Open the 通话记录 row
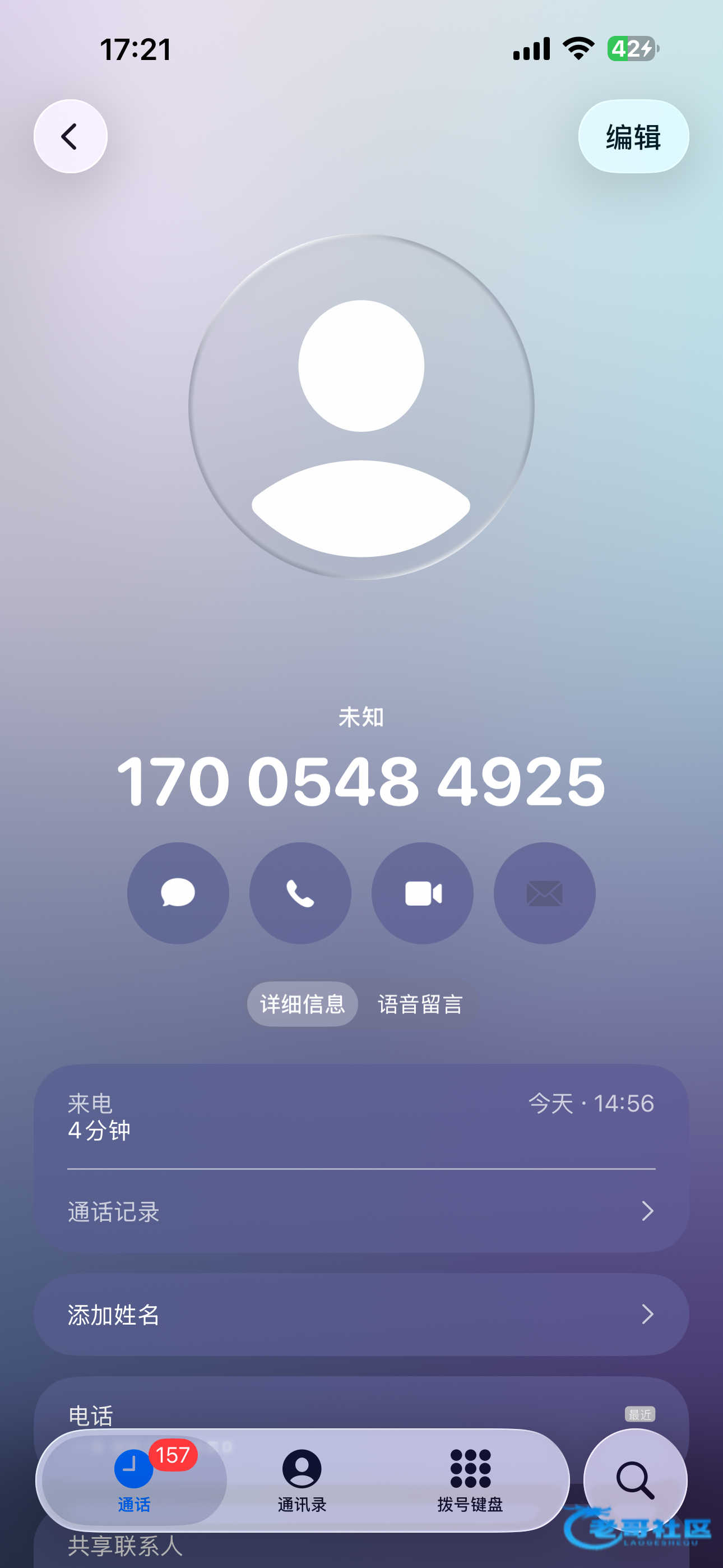Image resolution: width=723 pixels, height=1568 pixels. pos(361,1211)
